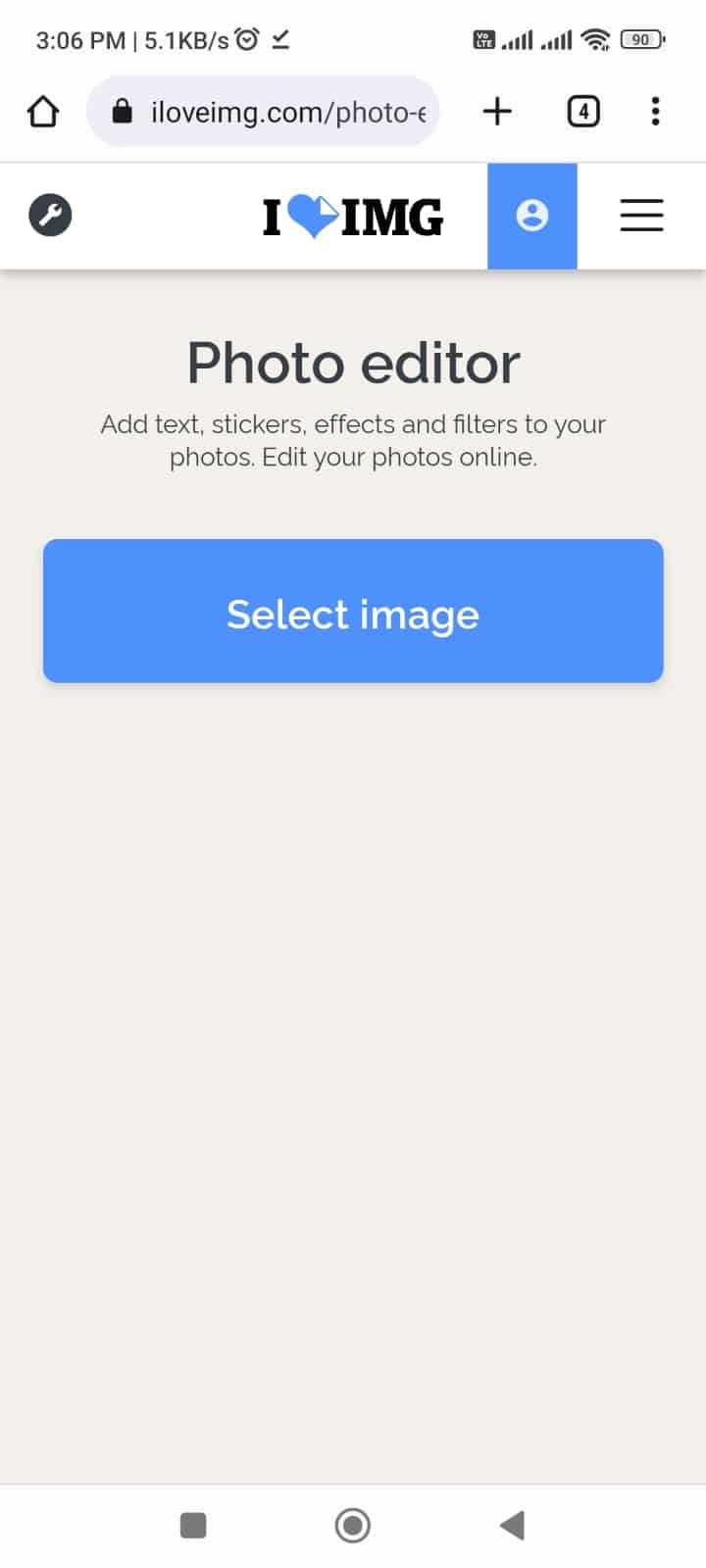Edit the iloveimg.com address bar
This screenshot has height=1568, width=706.
[263, 112]
